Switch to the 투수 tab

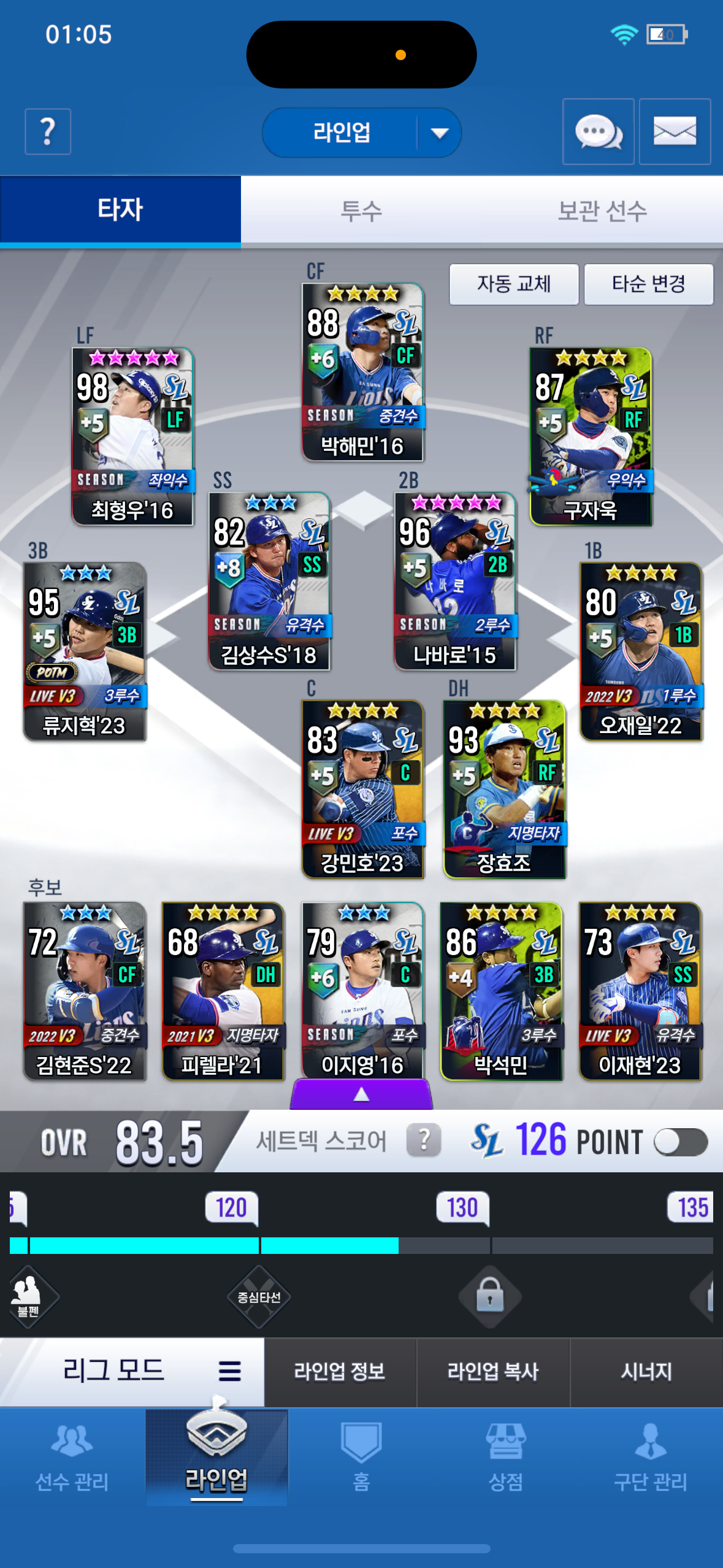click(x=361, y=211)
